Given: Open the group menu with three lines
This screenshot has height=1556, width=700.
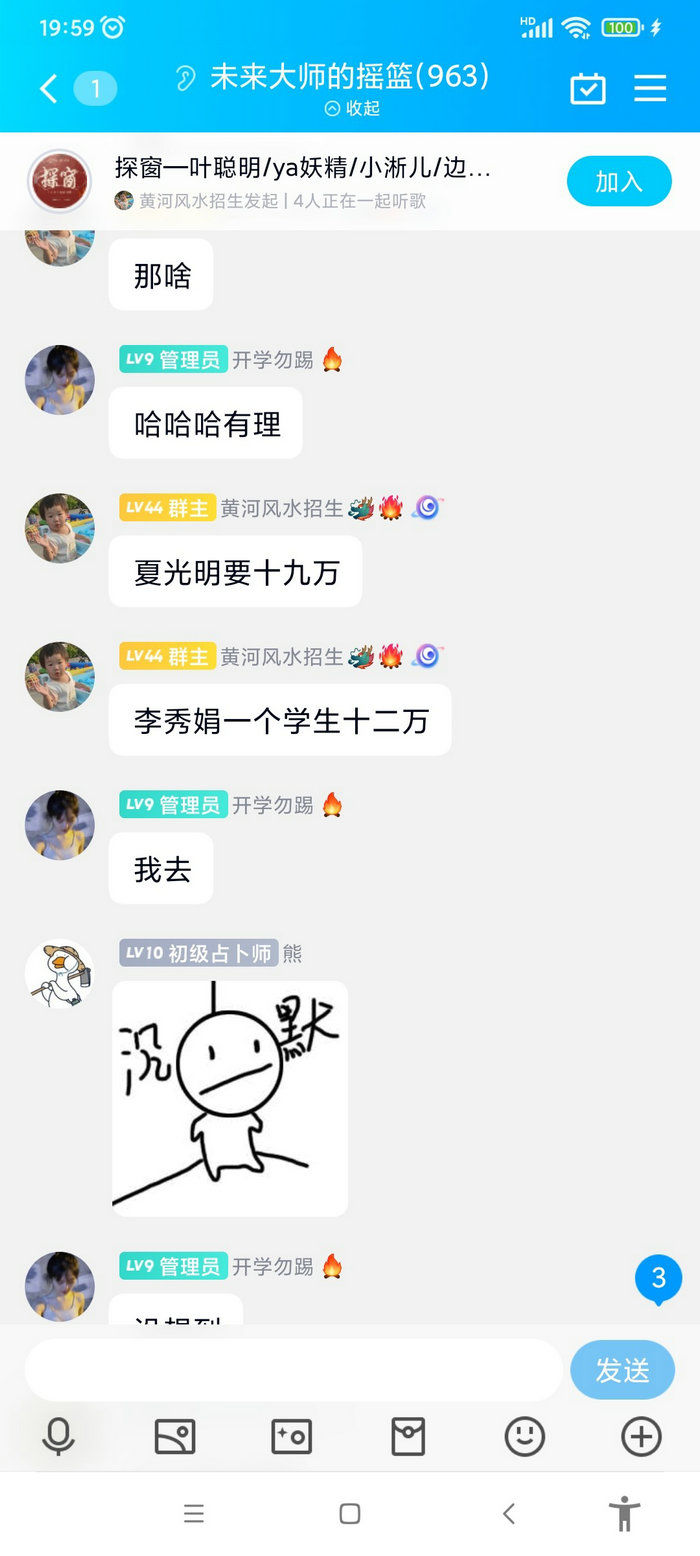Looking at the screenshot, I should (650, 89).
